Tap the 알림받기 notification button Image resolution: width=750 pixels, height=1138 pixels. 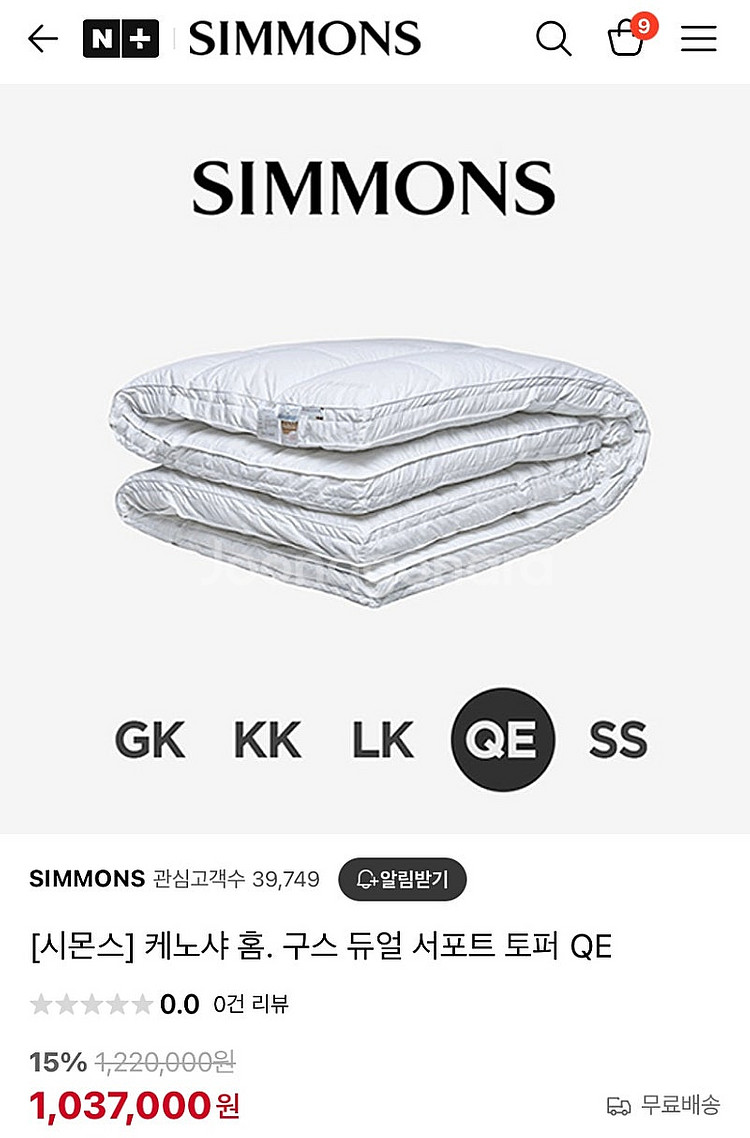point(402,880)
